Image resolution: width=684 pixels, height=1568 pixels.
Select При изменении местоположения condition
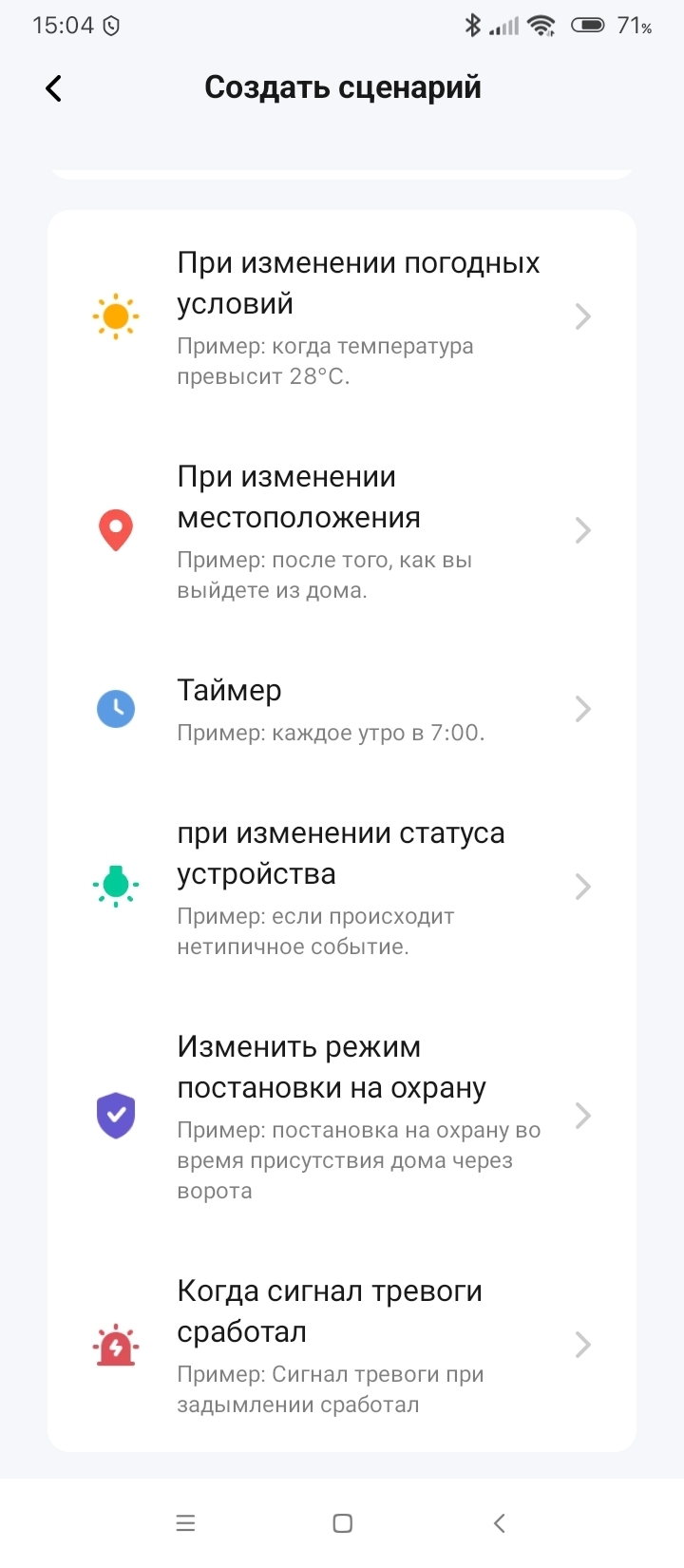coord(342,530)
